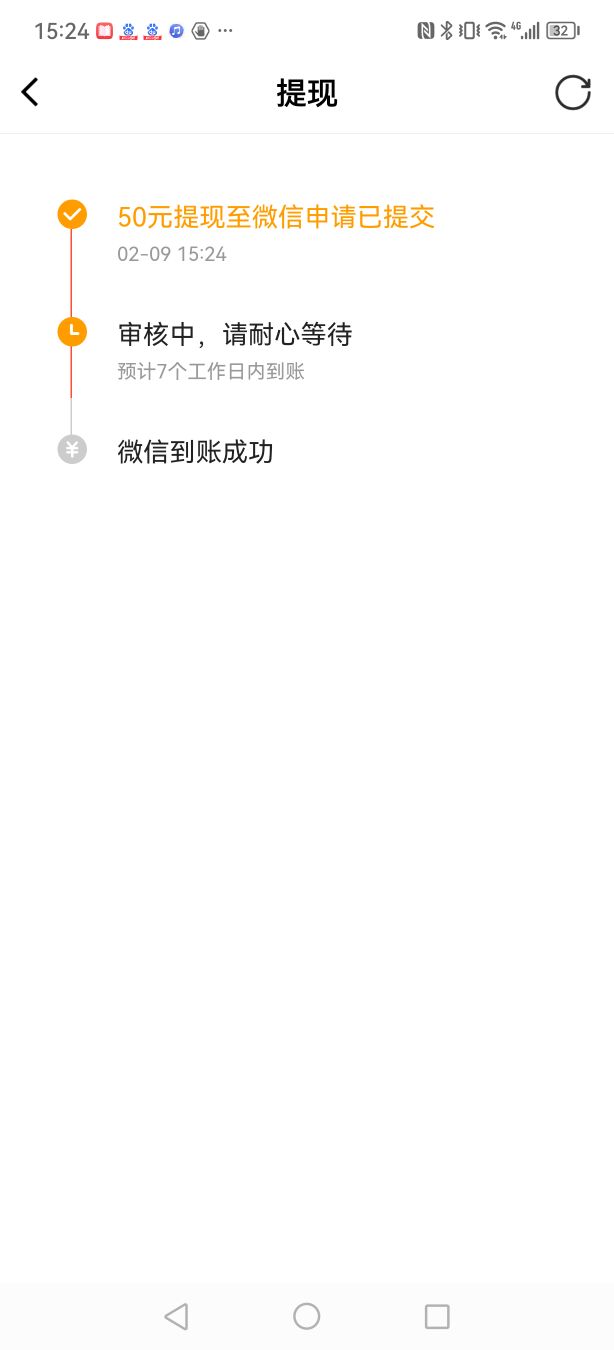Refresh the withdrawal status
614x1350 pixels.
click(x=573, y=92)
